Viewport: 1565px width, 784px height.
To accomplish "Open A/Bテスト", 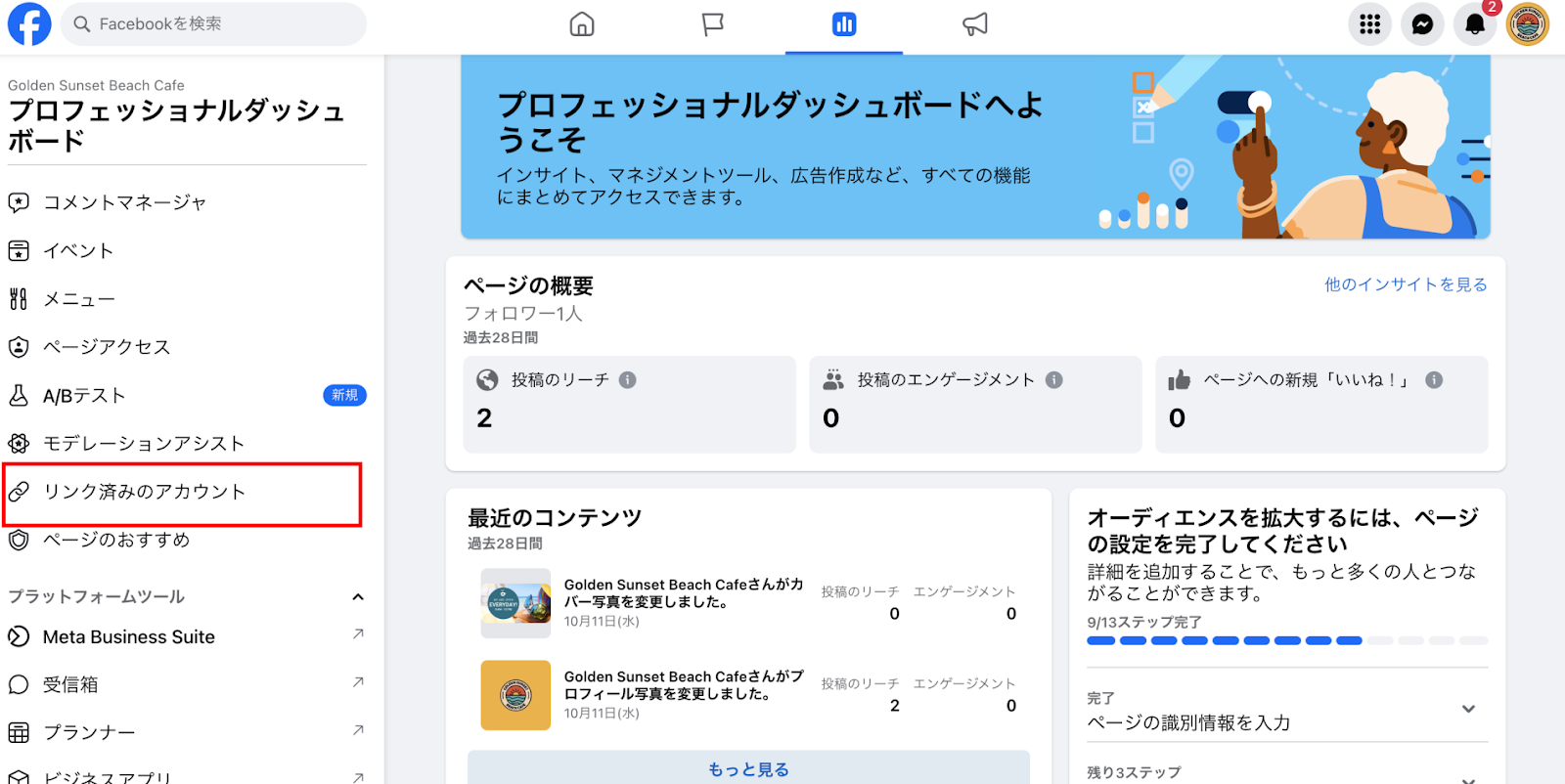I will pos(84,396).
